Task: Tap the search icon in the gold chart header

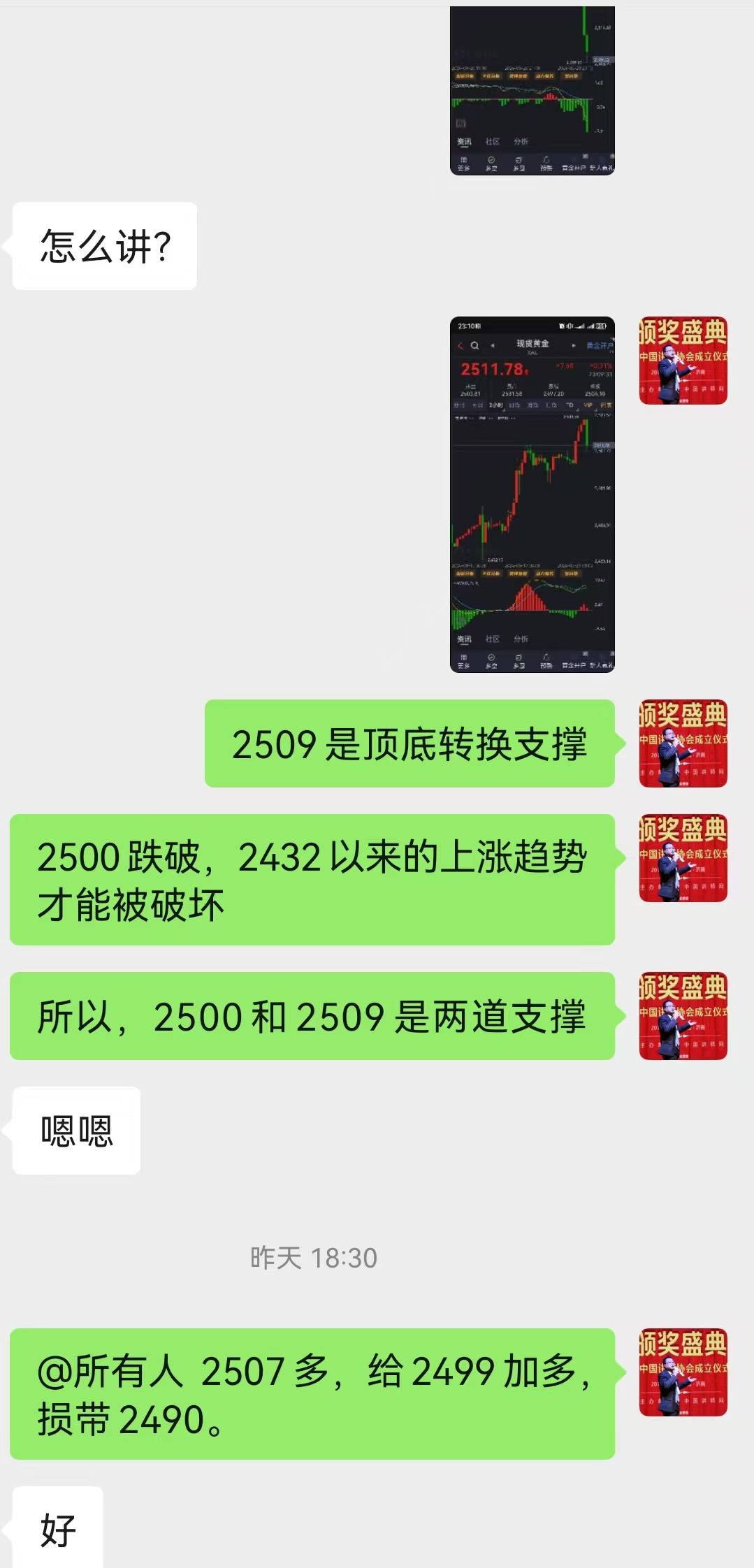Action: coord(474,345)
